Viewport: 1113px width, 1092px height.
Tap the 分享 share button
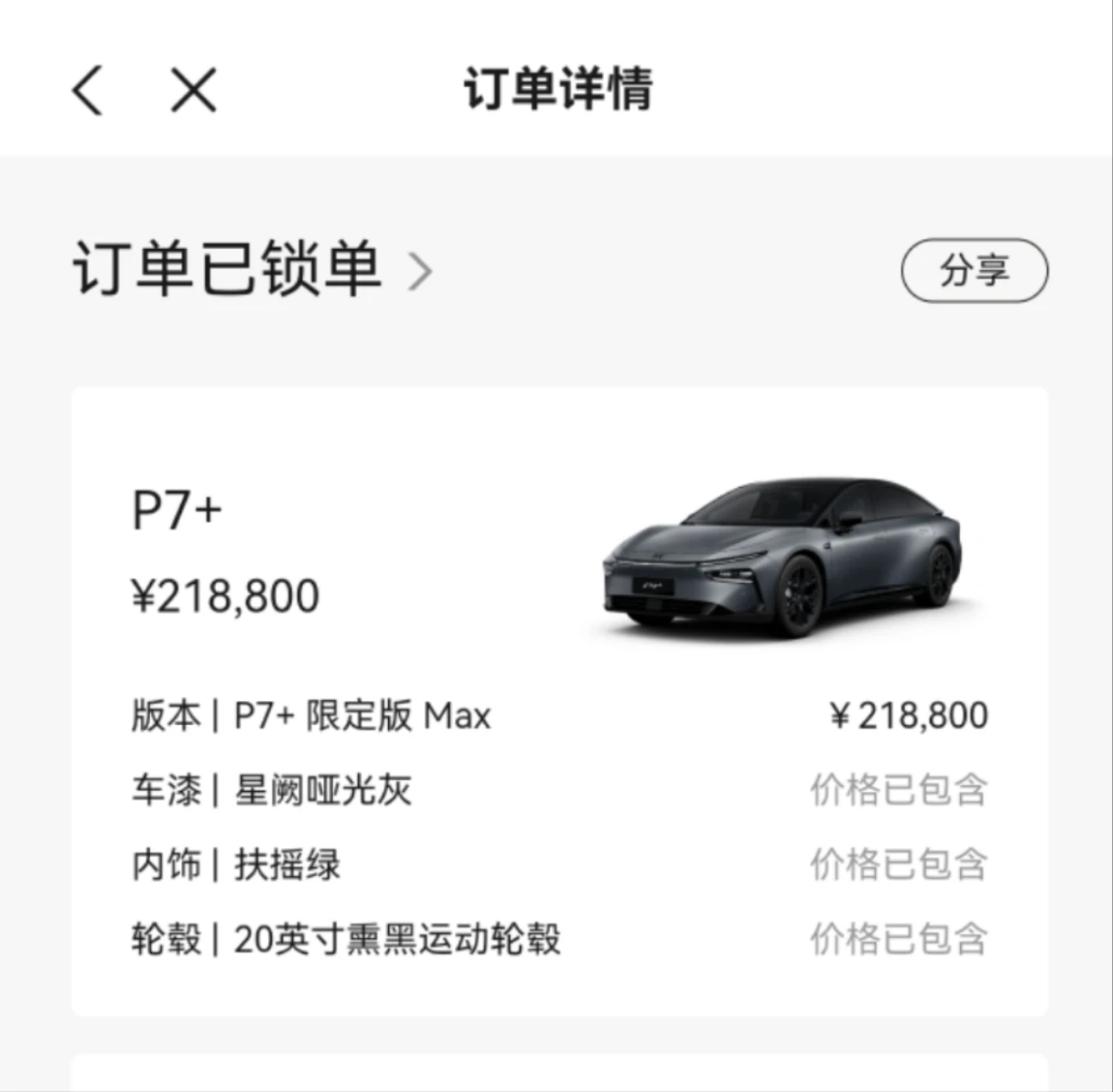click(x=974, y=270)
